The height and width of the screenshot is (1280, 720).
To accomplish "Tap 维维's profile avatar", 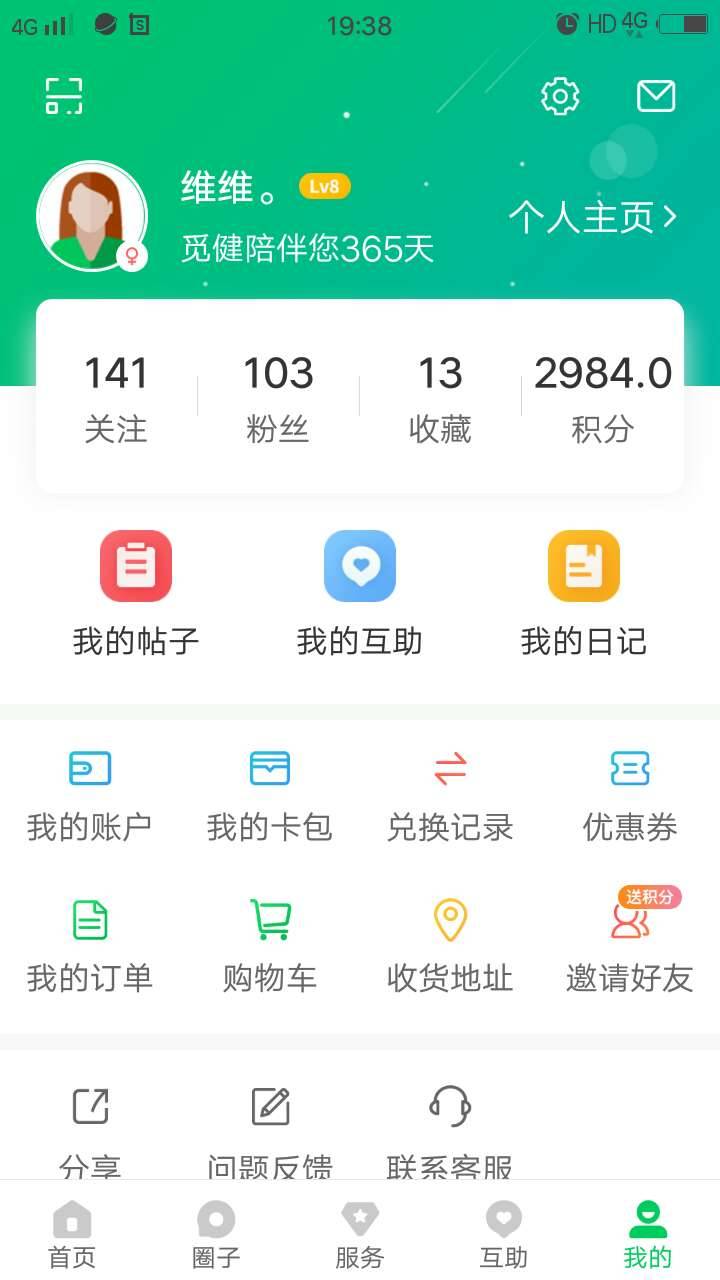I will coord(91,215).
